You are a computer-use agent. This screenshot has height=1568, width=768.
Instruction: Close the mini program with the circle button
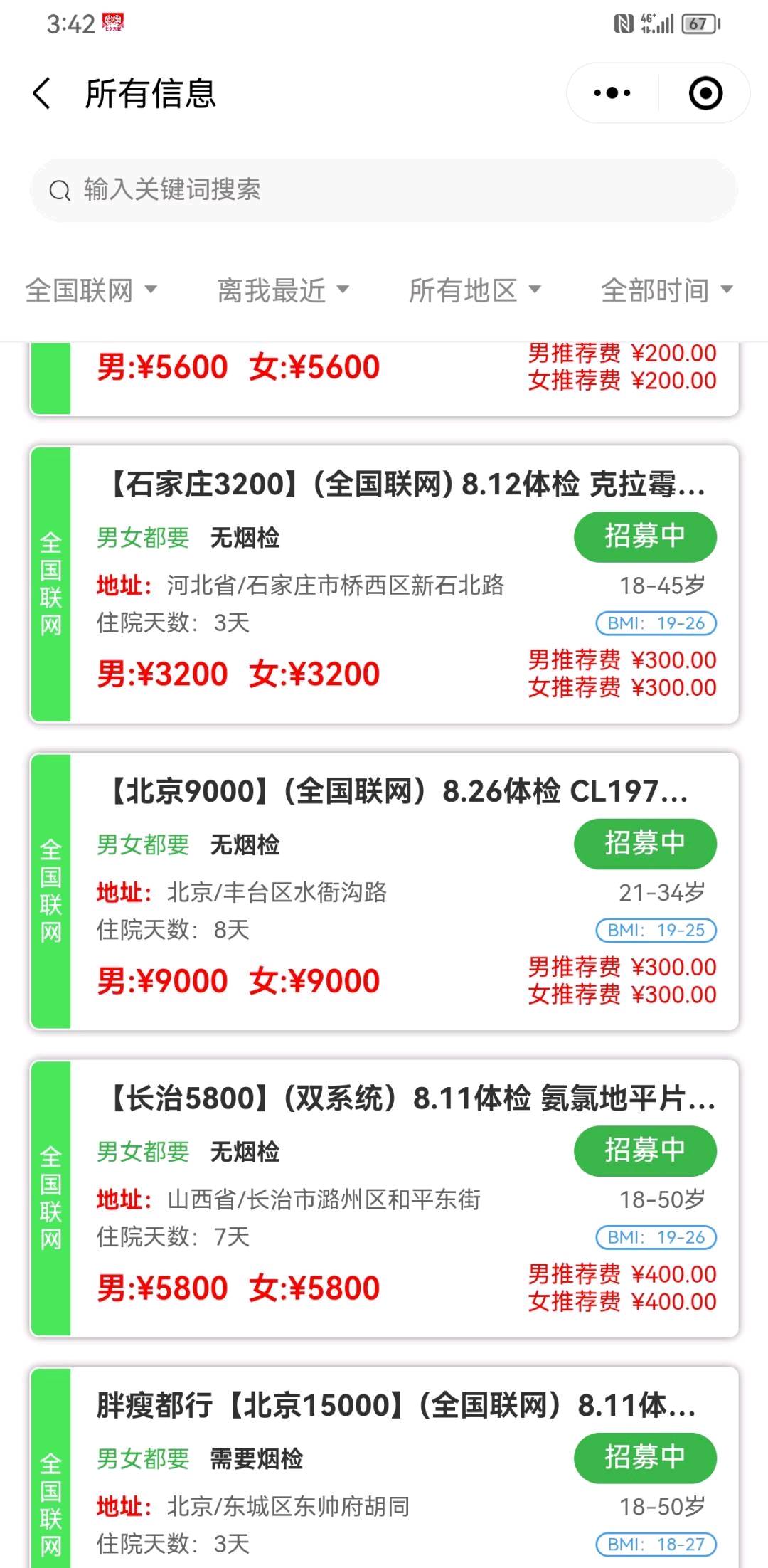705,93
